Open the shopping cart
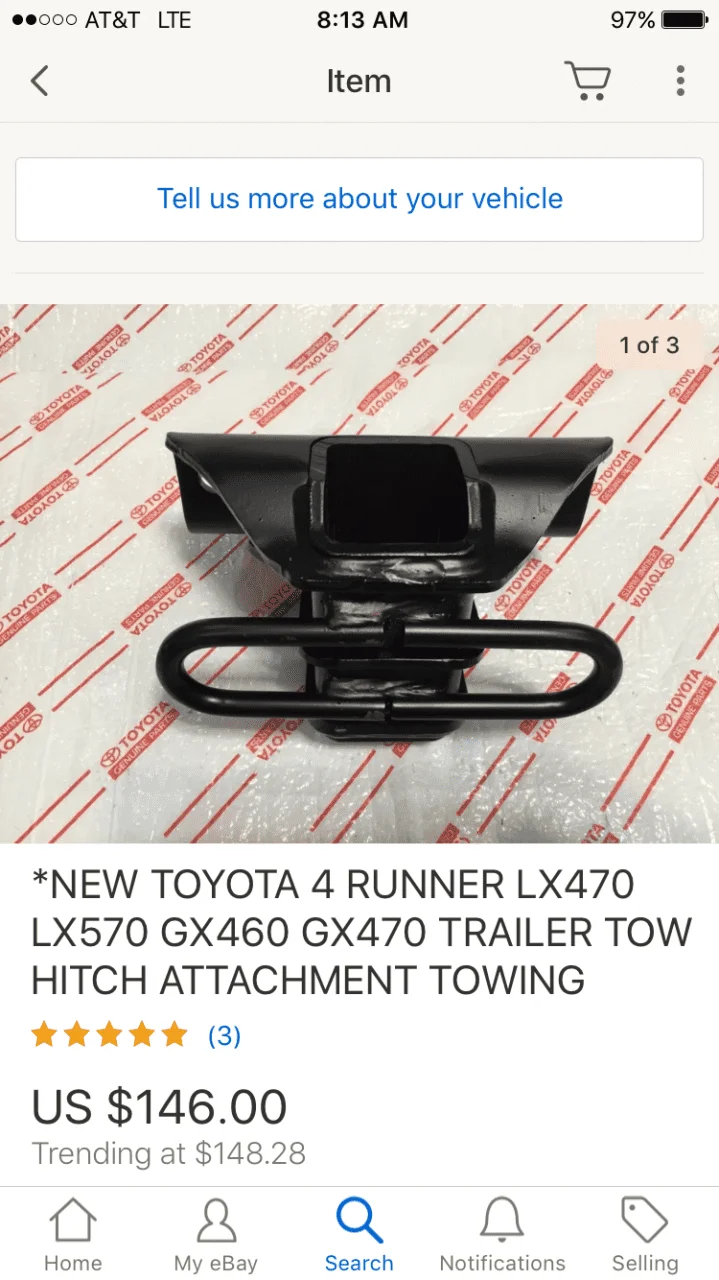This screenshot has width=719, height=1280. pos(587,80)
